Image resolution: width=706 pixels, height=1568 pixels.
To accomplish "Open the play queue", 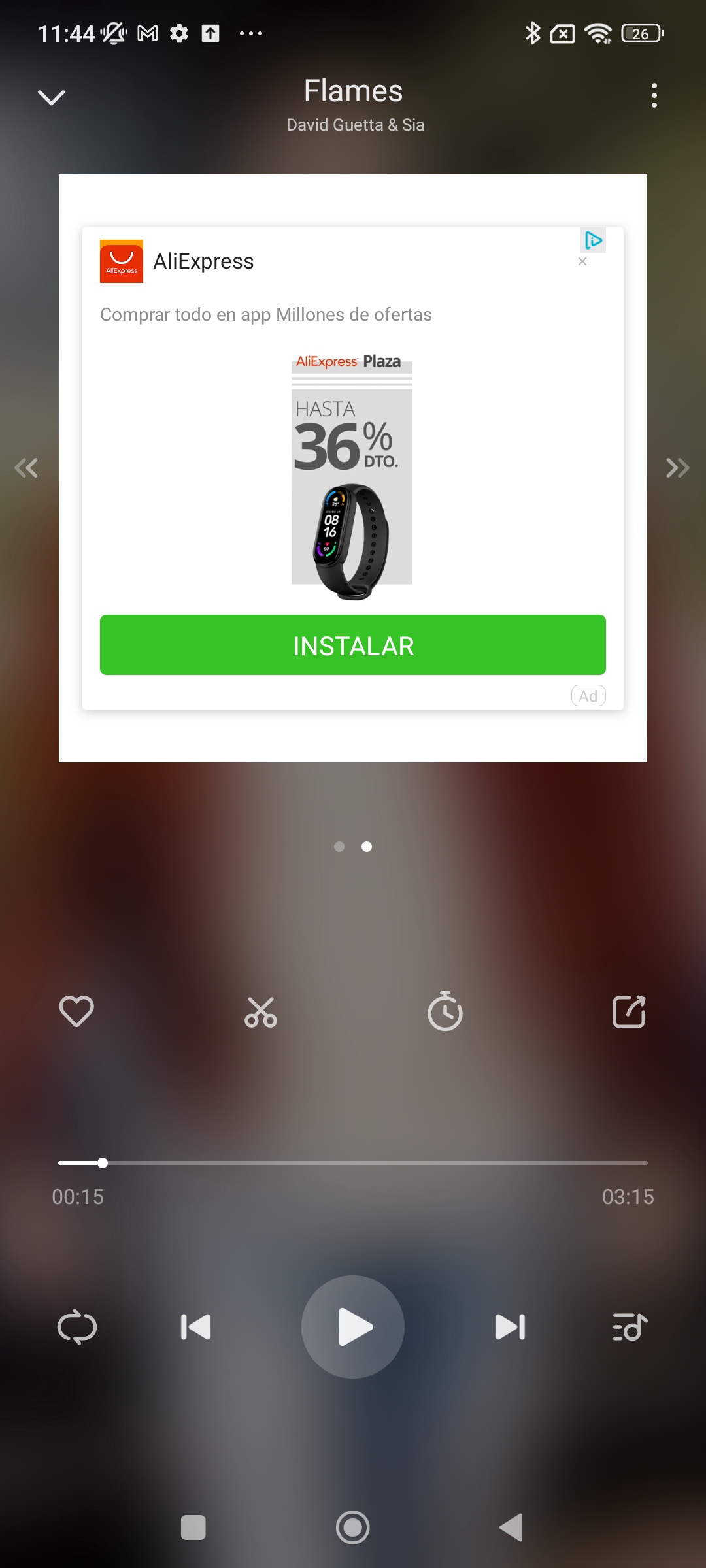I will pyautogui.click(x=630, y=1327).
